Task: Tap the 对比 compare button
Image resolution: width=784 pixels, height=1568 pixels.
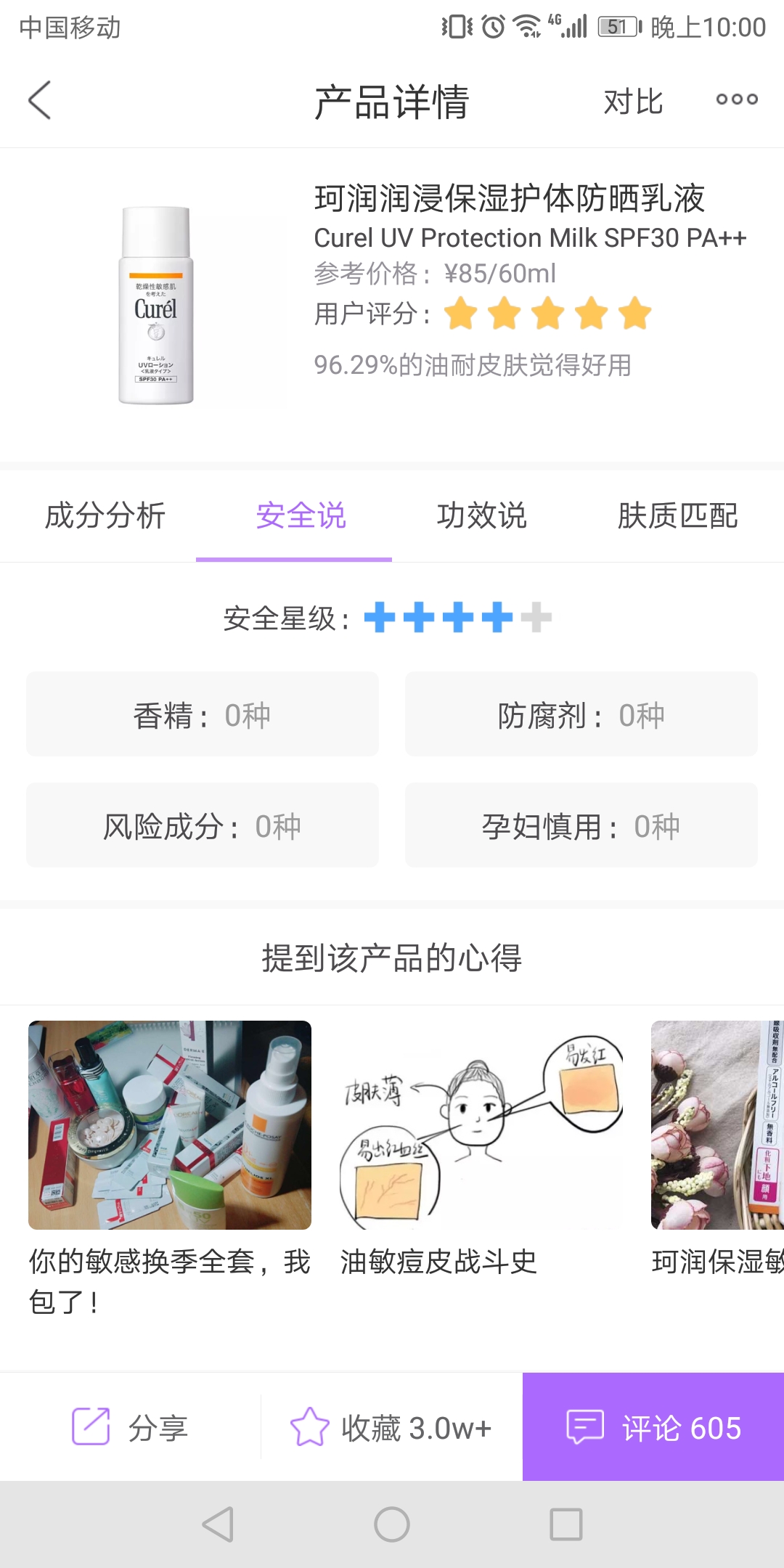Action: coord(633,102)
